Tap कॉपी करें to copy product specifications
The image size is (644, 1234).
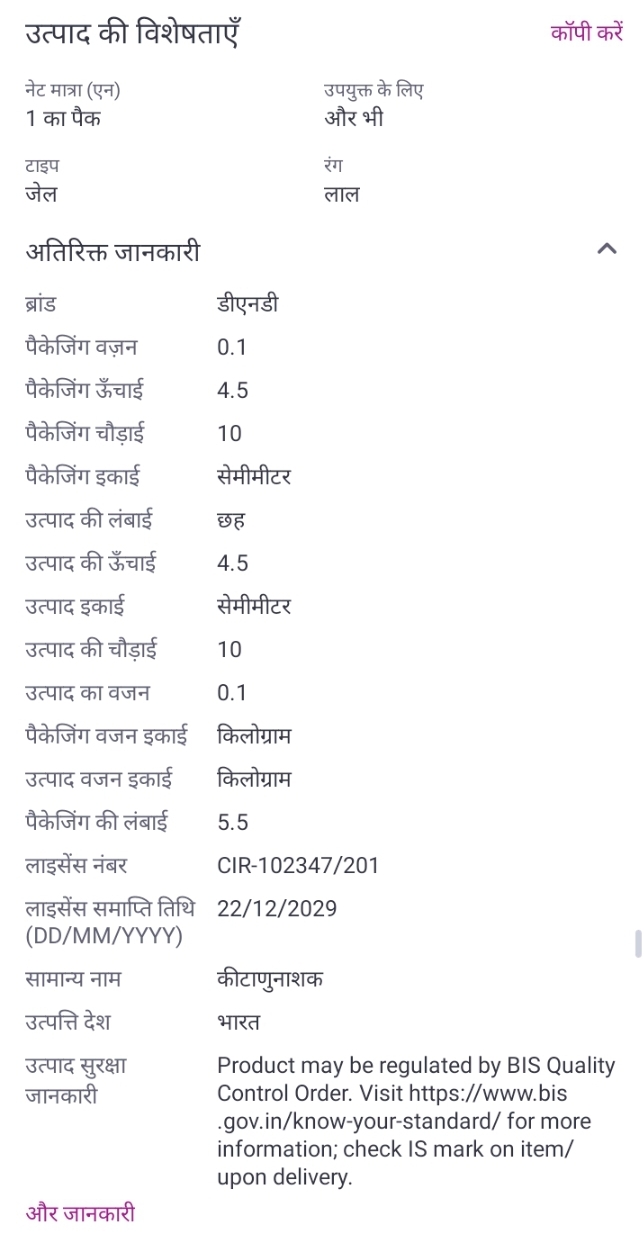pos(587,33)
